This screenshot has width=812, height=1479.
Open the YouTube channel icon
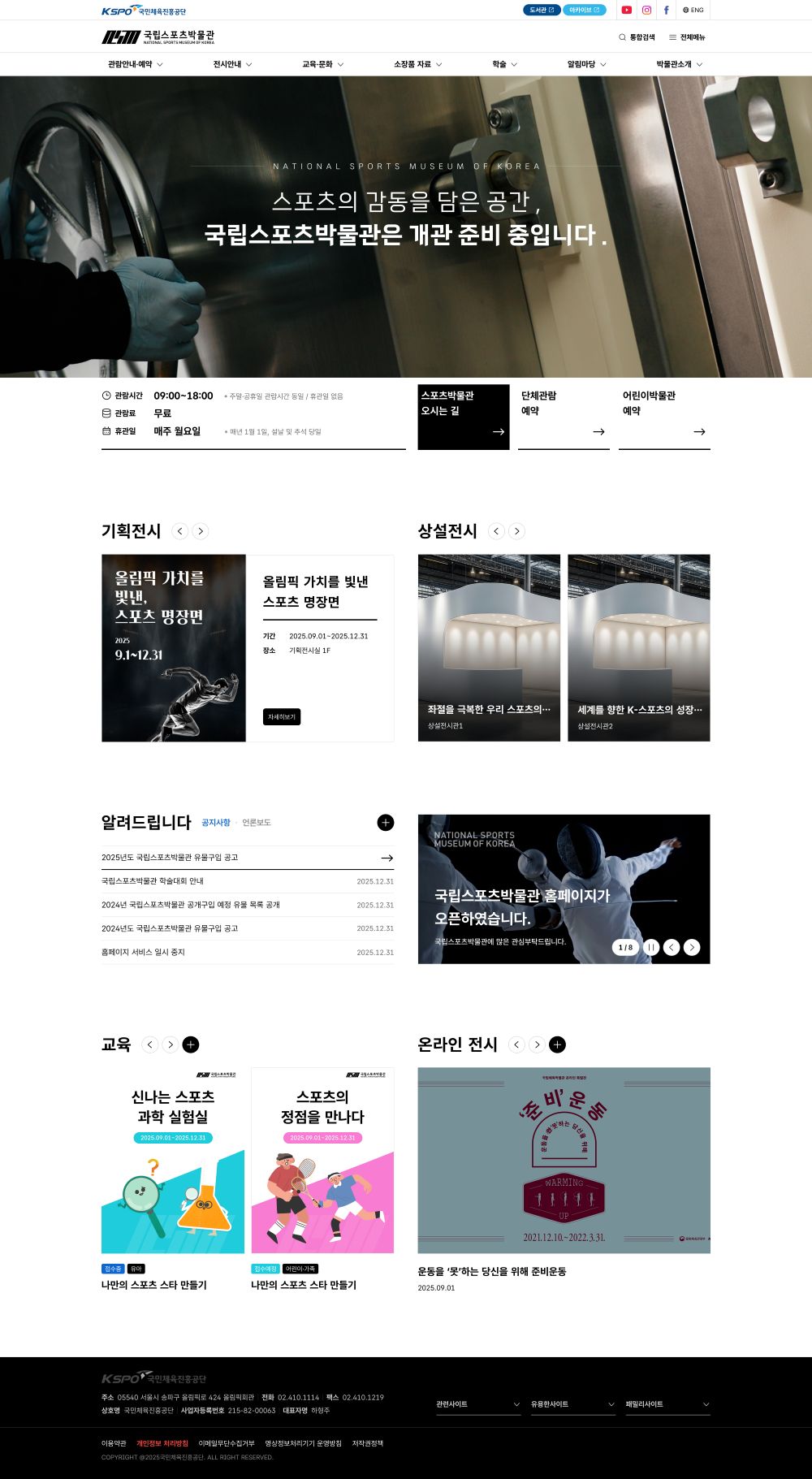pyautogui.click(x=626, y=10)
